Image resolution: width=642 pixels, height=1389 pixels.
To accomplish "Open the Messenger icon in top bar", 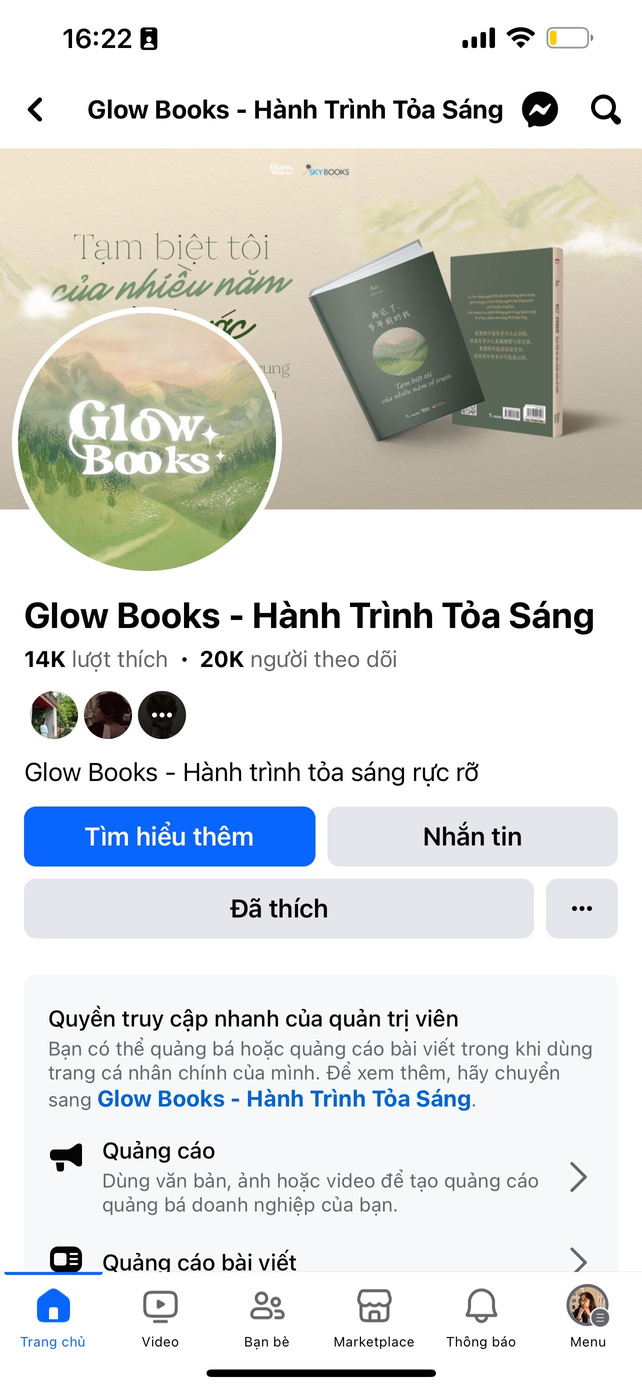I will point(540,109).
